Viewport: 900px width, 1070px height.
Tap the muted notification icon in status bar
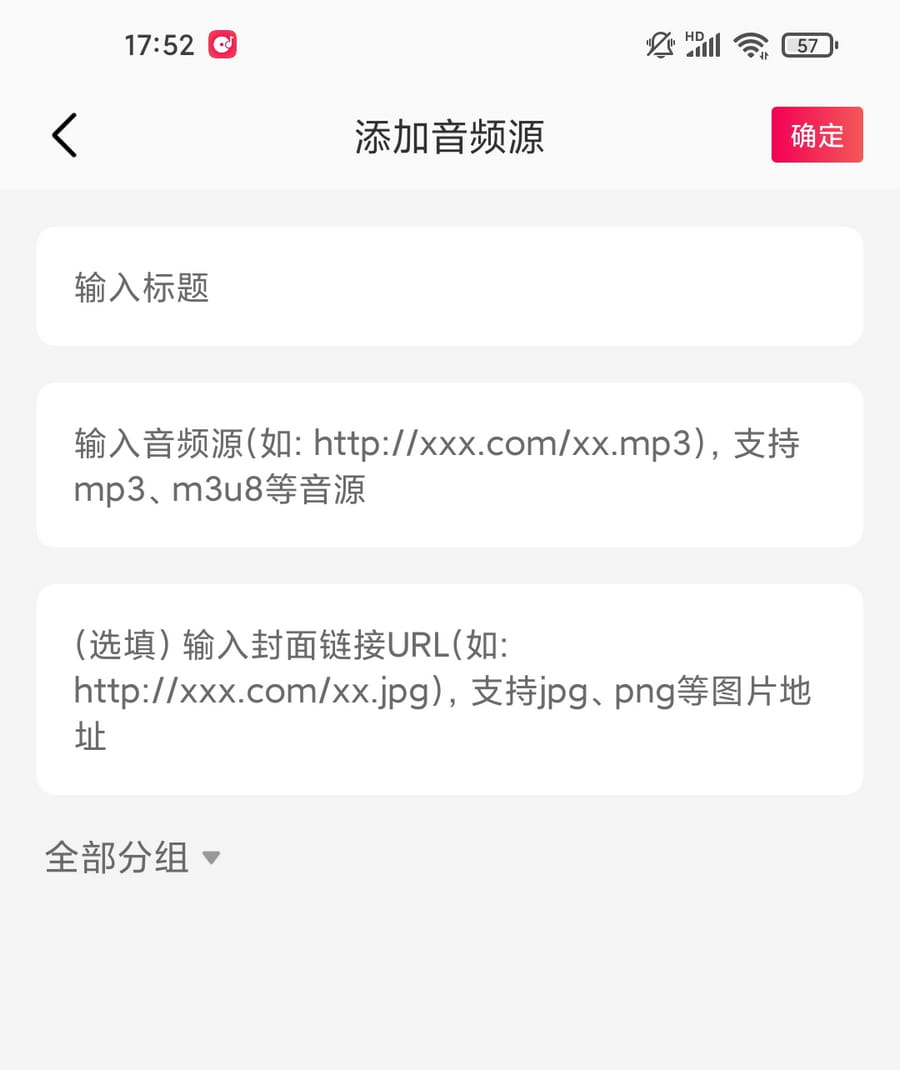(659, 45)
